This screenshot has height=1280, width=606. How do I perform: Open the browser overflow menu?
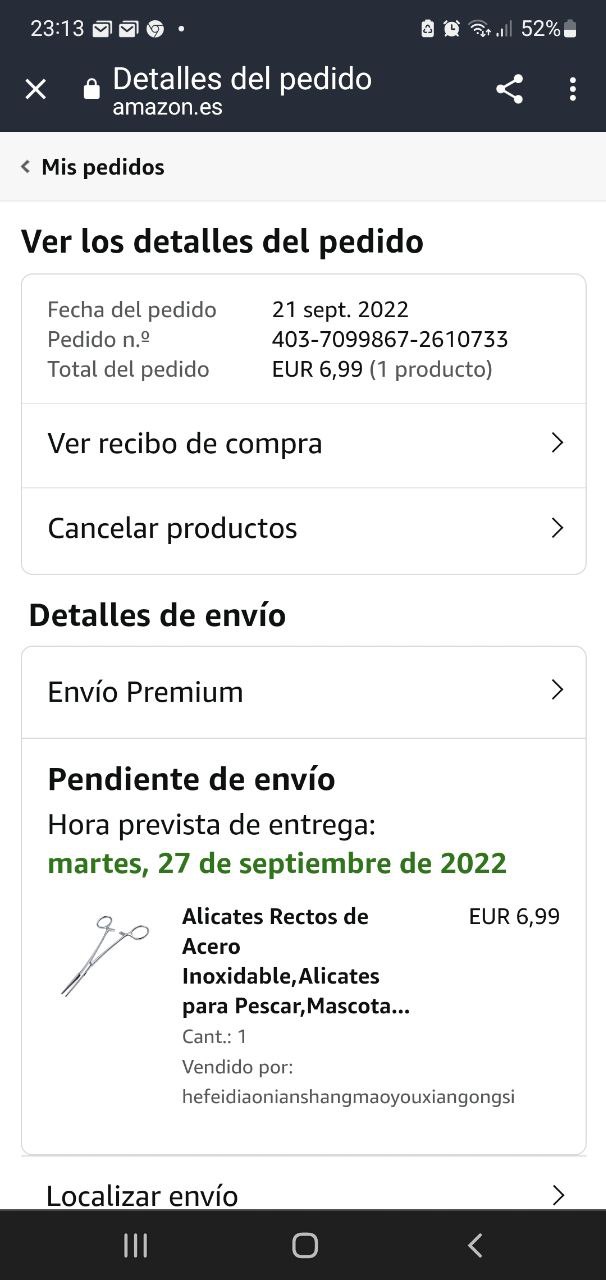coord(573,90)
